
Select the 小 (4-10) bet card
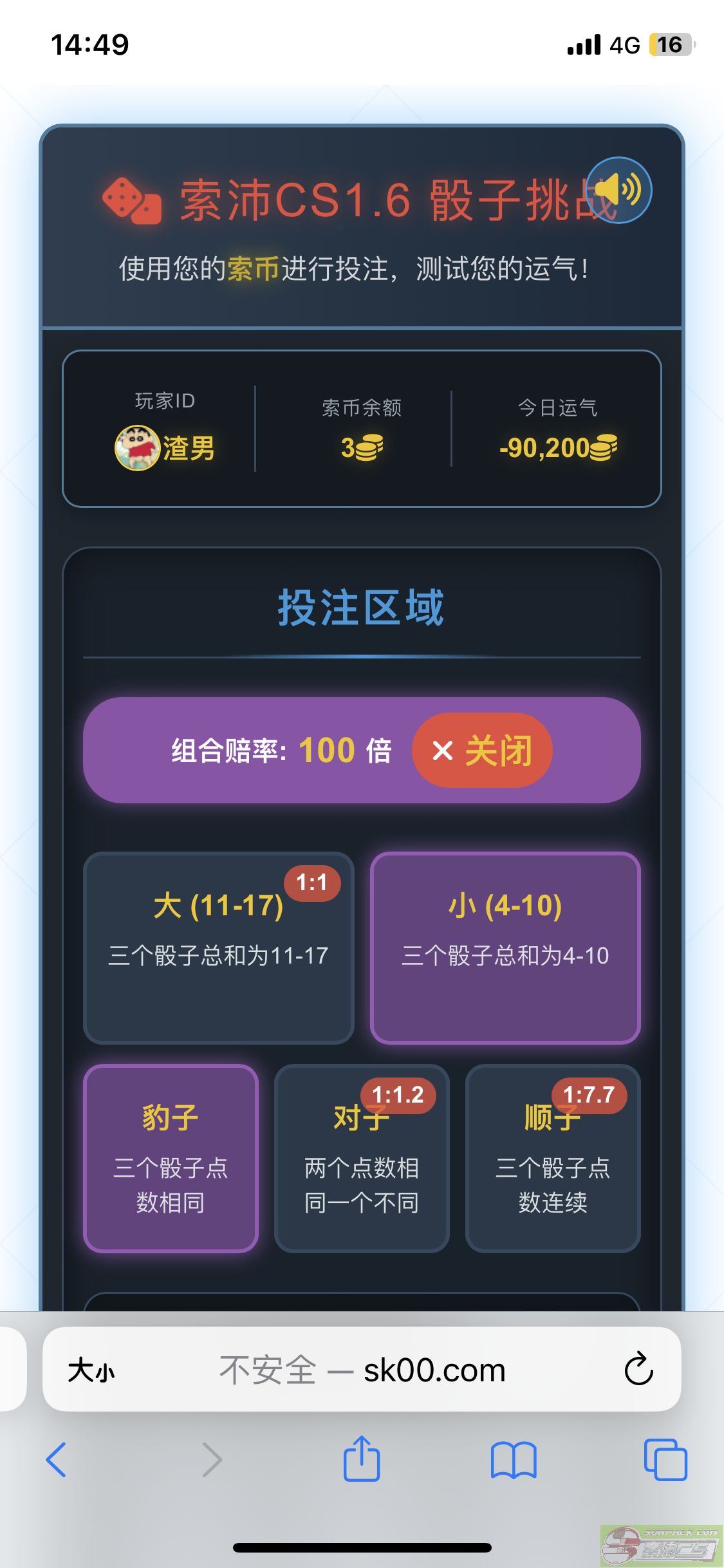pyautogui.click(x=505, y=947)
